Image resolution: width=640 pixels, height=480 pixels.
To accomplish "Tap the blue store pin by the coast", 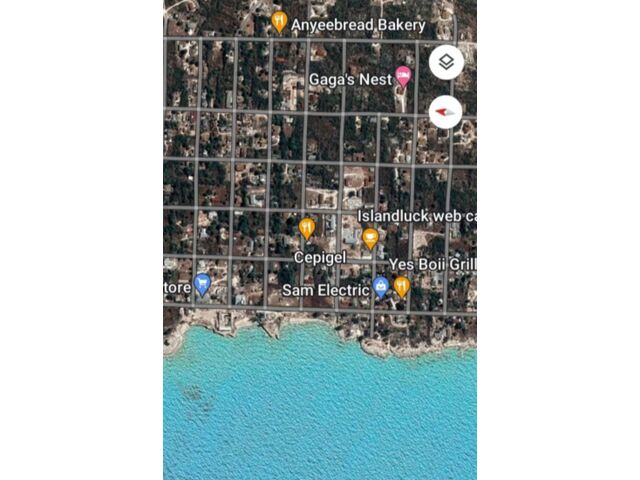I will (x=203, y=285).
